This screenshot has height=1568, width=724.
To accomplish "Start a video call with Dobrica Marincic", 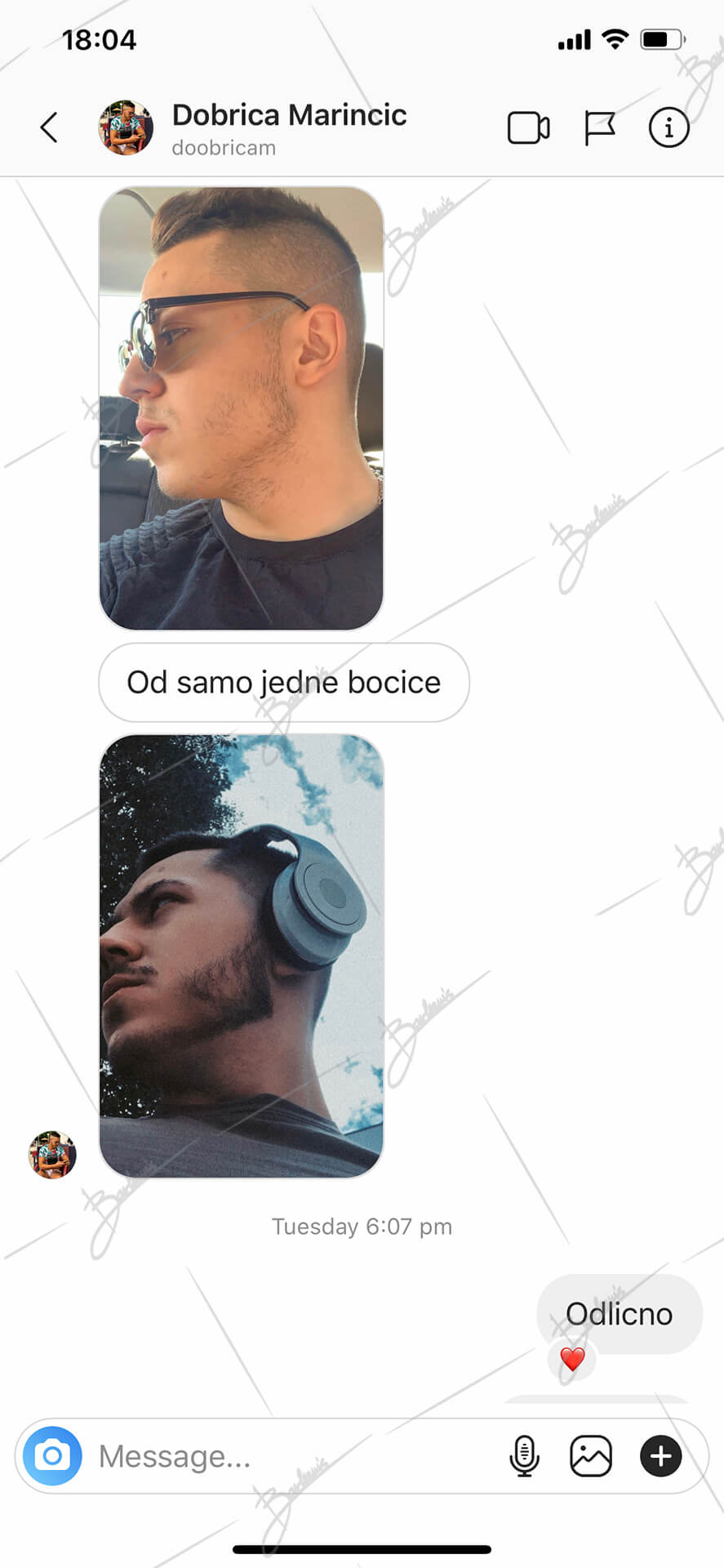I will pos(528,128).
